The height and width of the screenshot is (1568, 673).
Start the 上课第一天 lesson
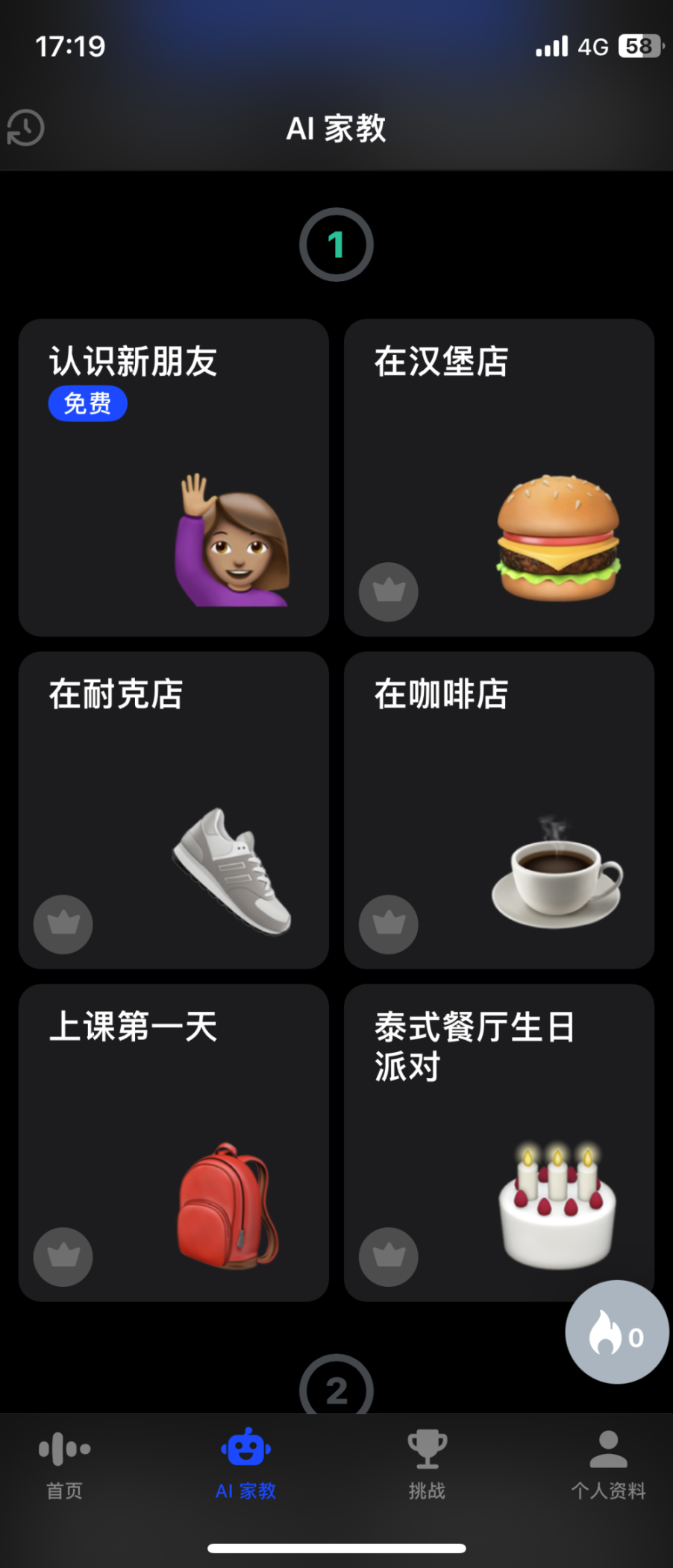point(173,1142)
